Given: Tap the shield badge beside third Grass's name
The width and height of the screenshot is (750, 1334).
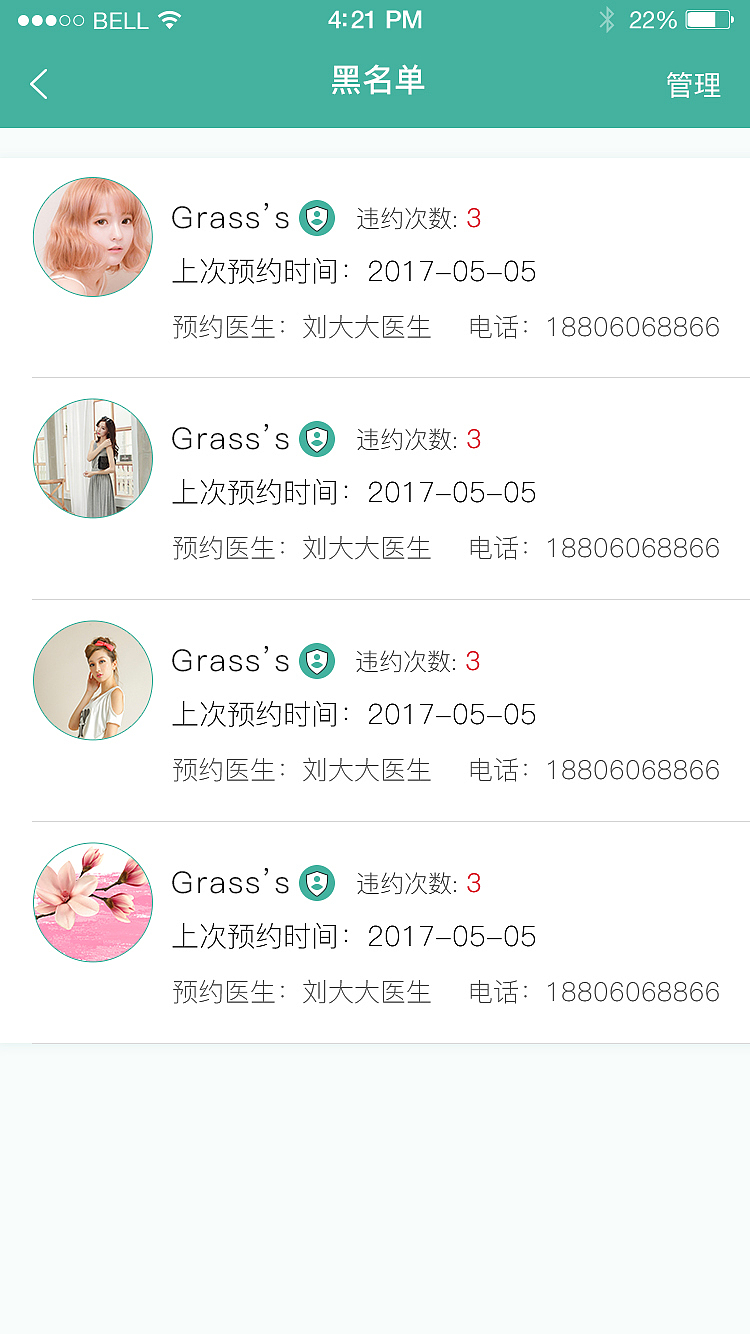Looking at the screenshot, I should pos(317,661).
